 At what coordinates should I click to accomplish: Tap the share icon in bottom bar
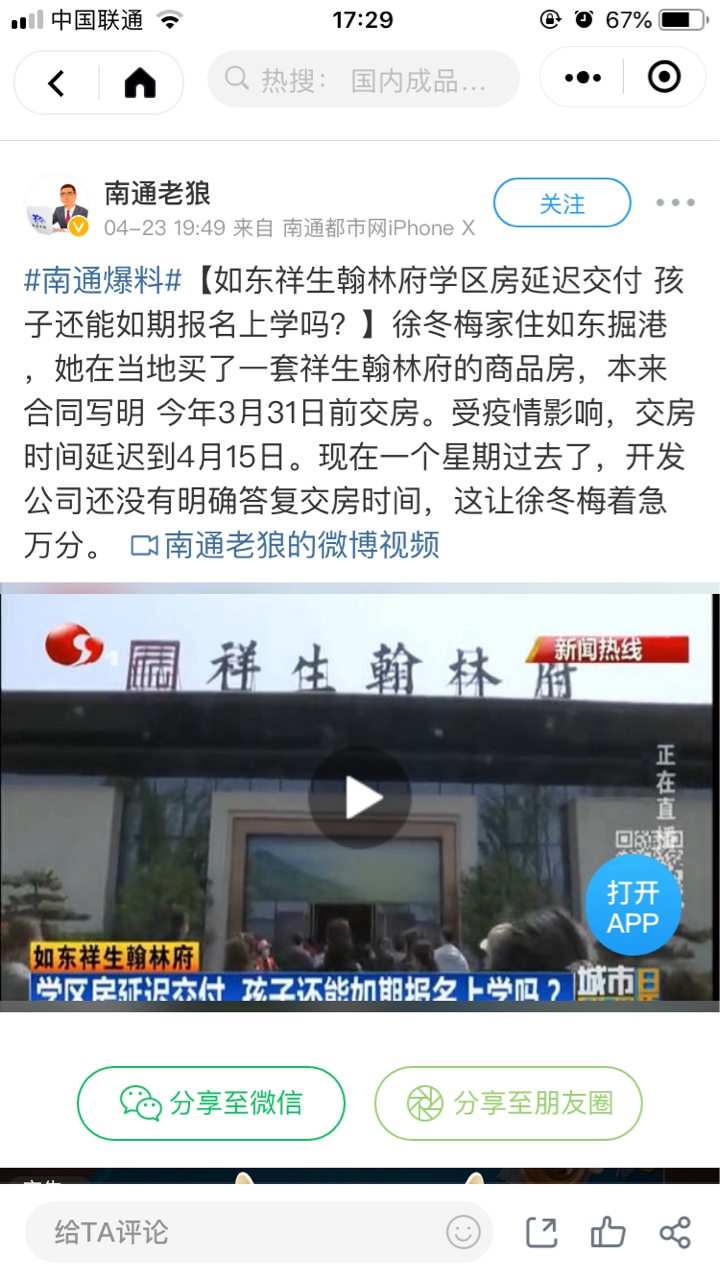click(675, 1232)
